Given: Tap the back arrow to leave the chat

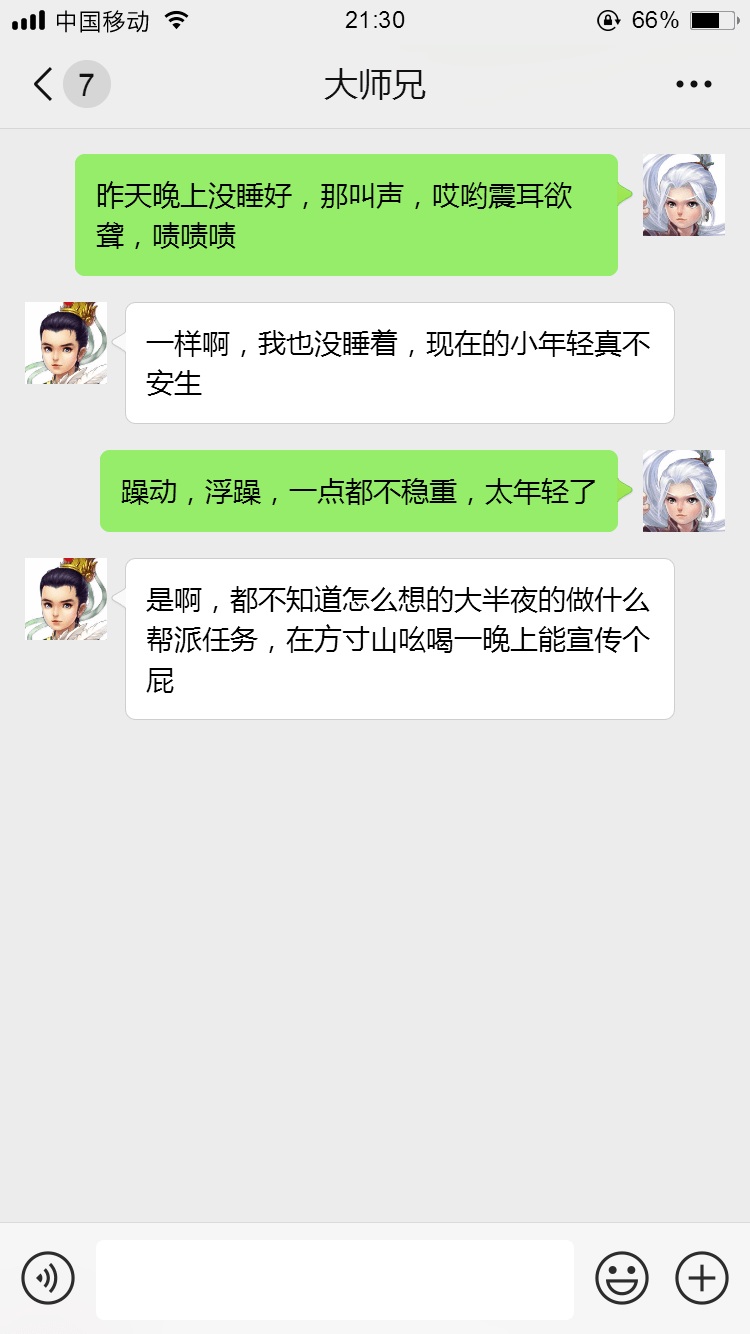Looking at the screenshot, I should [40, 84].
